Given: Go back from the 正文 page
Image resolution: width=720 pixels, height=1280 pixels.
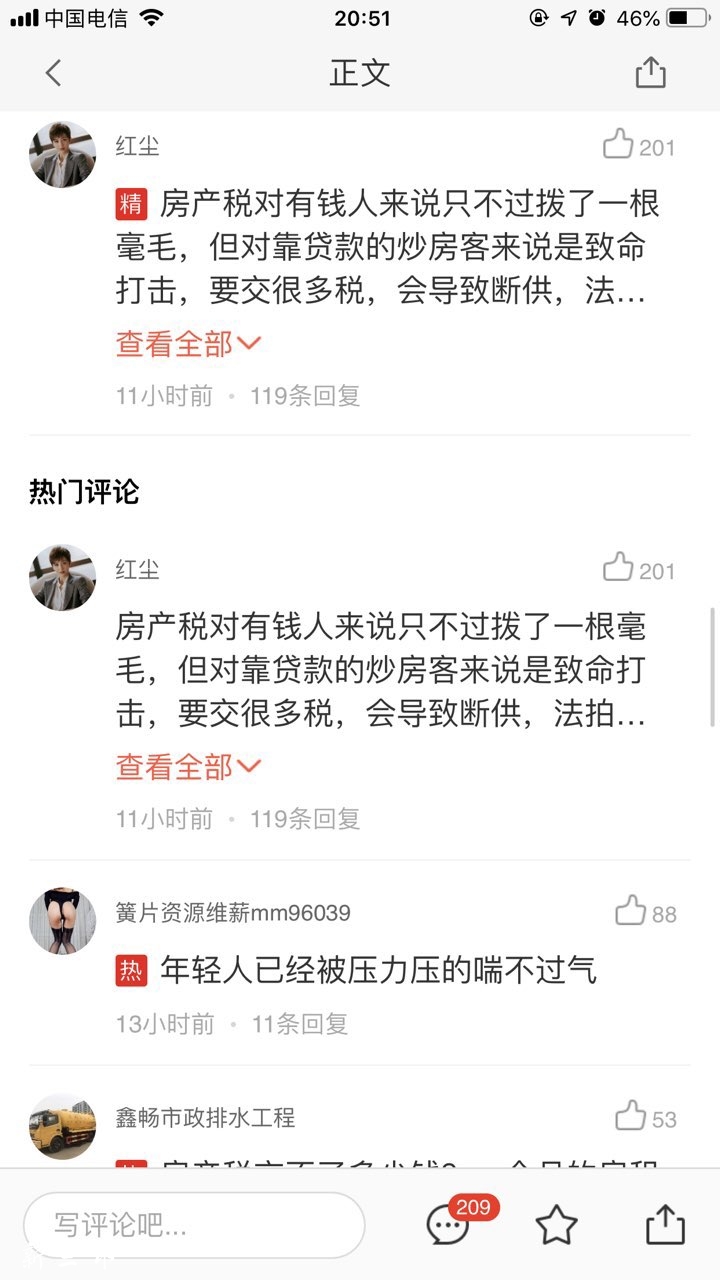Looking at the screenshot, I should pyautogui.click(x=54, y=73).
